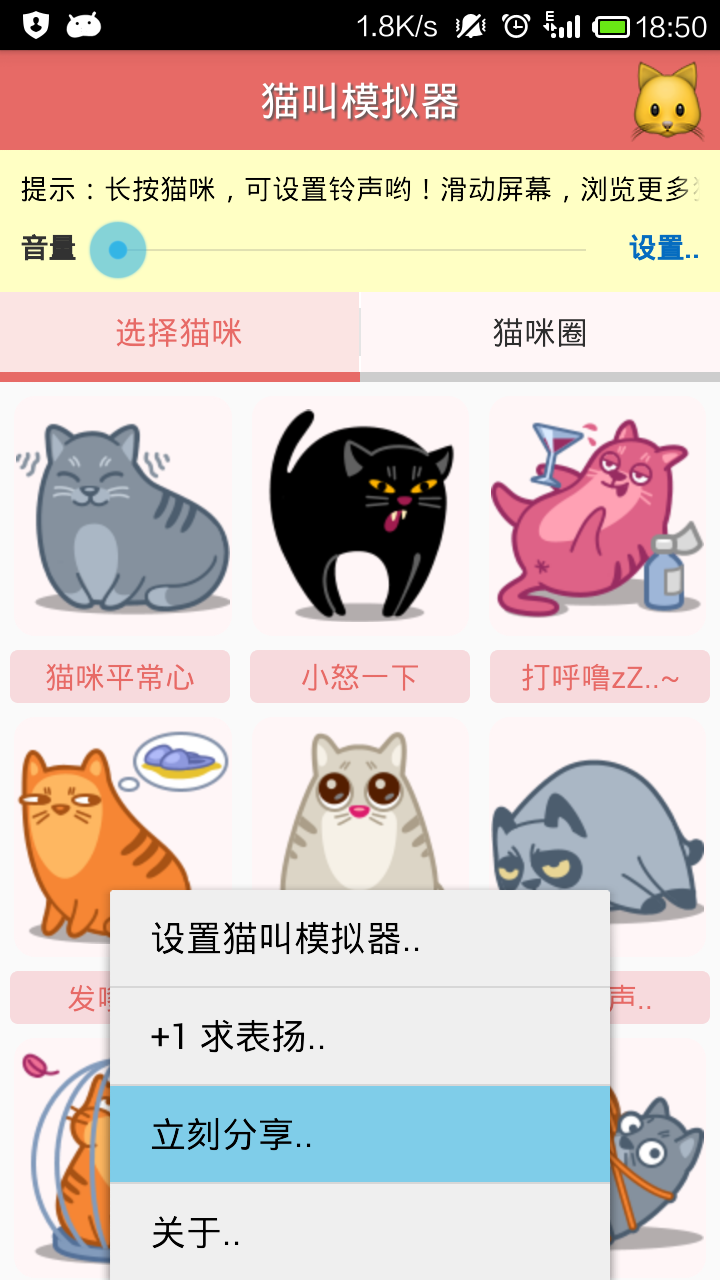Choose the +1 求表扬 menu item

pyautogui.click(x=360, y=1037)
